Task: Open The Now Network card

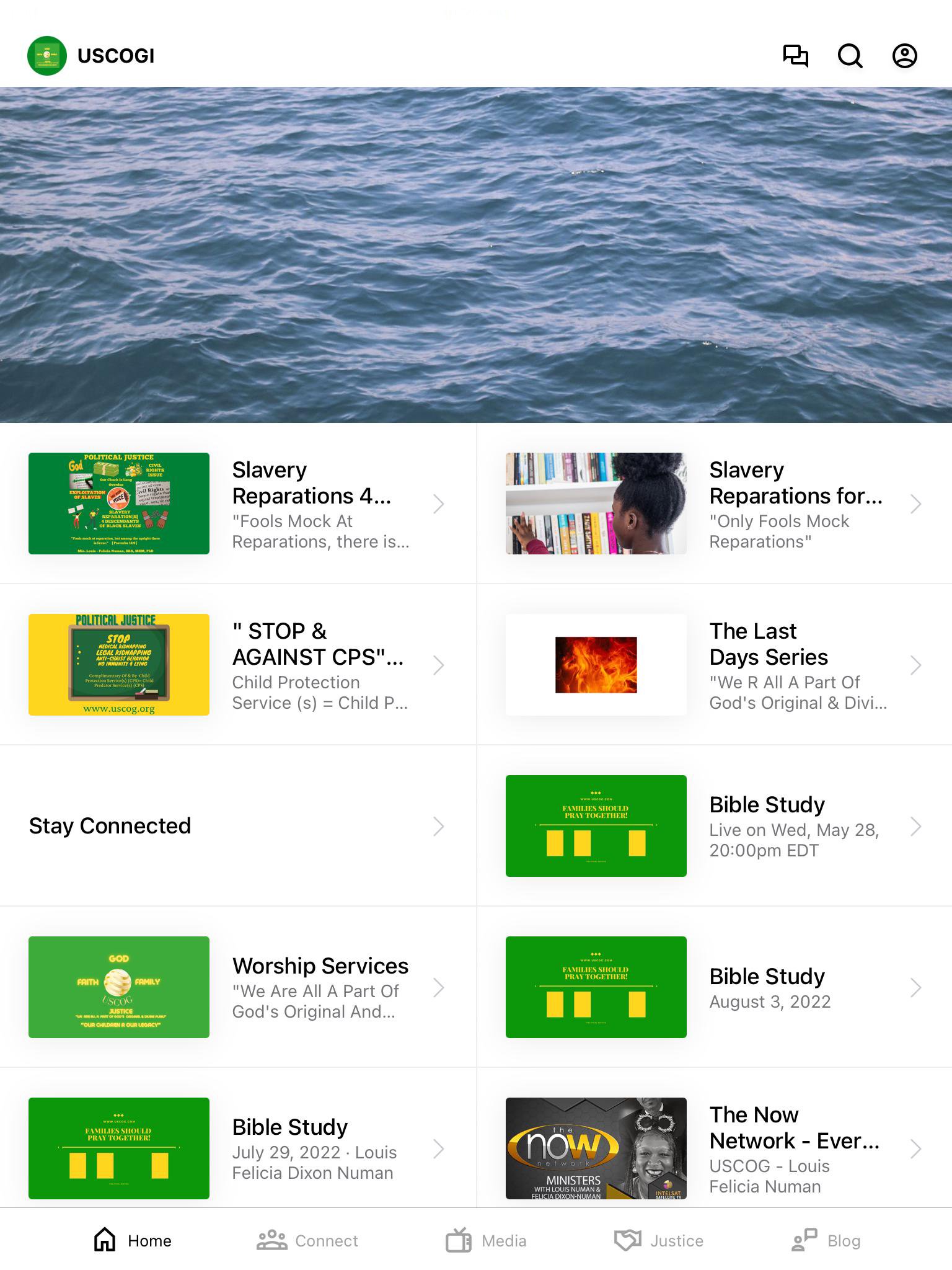Action: [714, 1148]
